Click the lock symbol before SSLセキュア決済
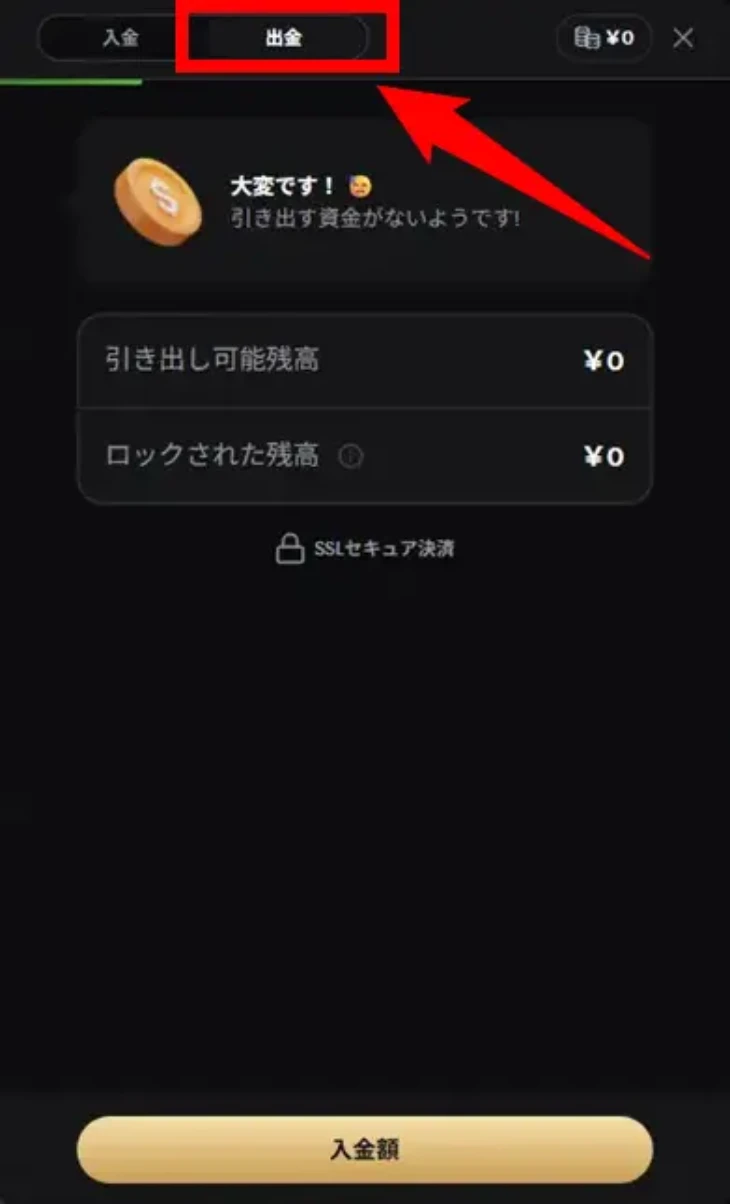Image resolution: width=730 pixels, height=1204 pixels. tap(290, 547)
